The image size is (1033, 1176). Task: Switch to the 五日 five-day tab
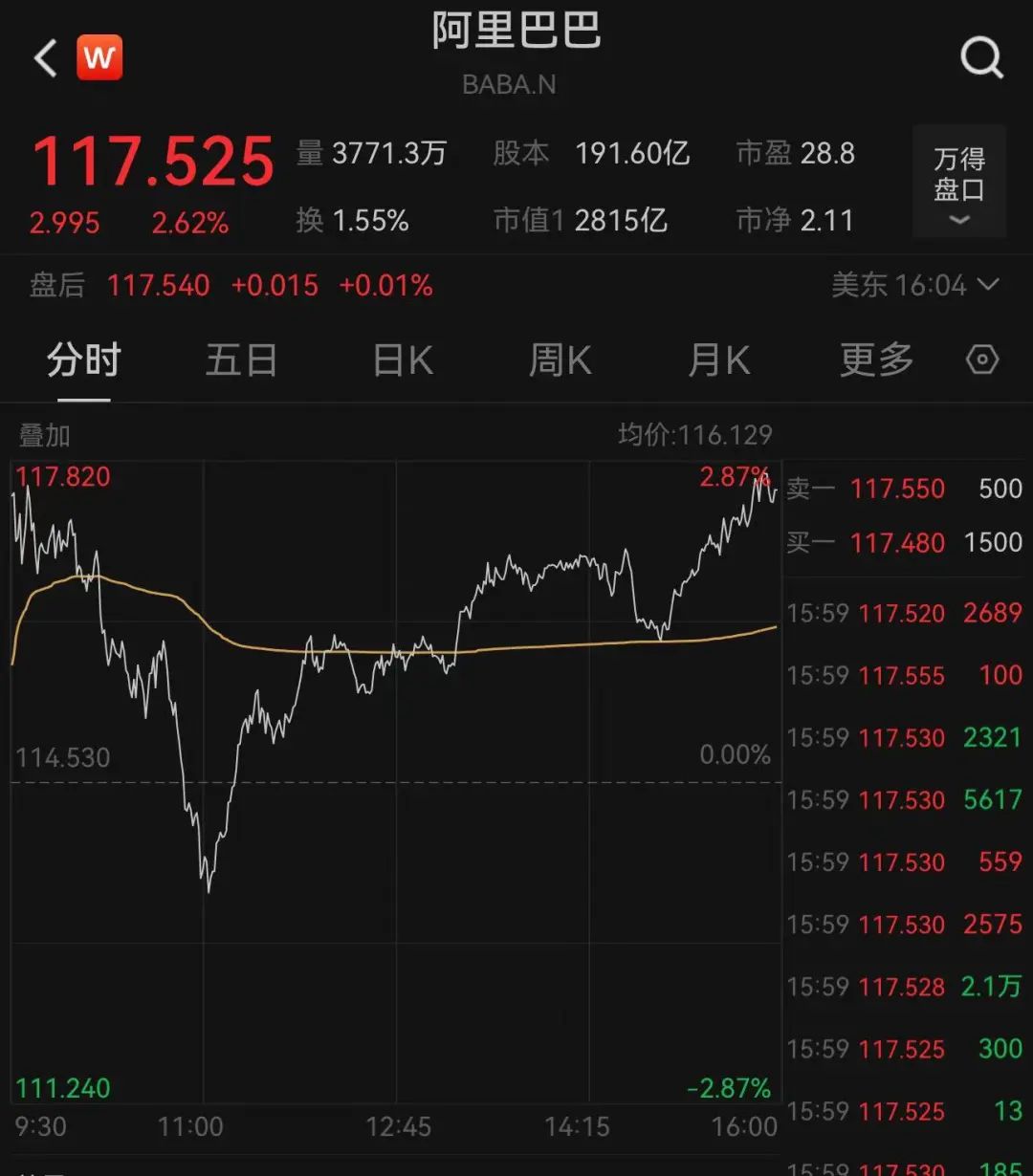(241, 360)
